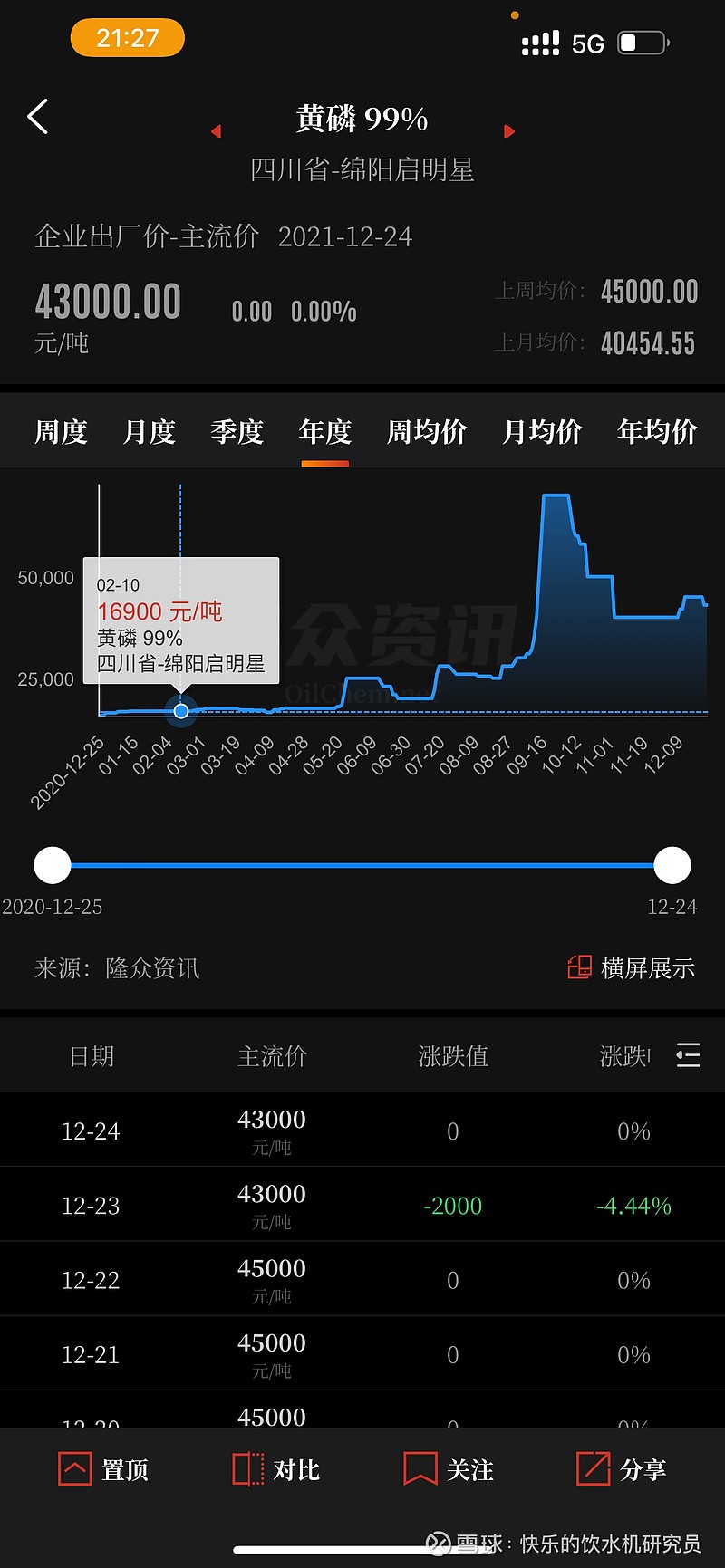Tap the left red arrow to previous product

(x=216, y=130)
